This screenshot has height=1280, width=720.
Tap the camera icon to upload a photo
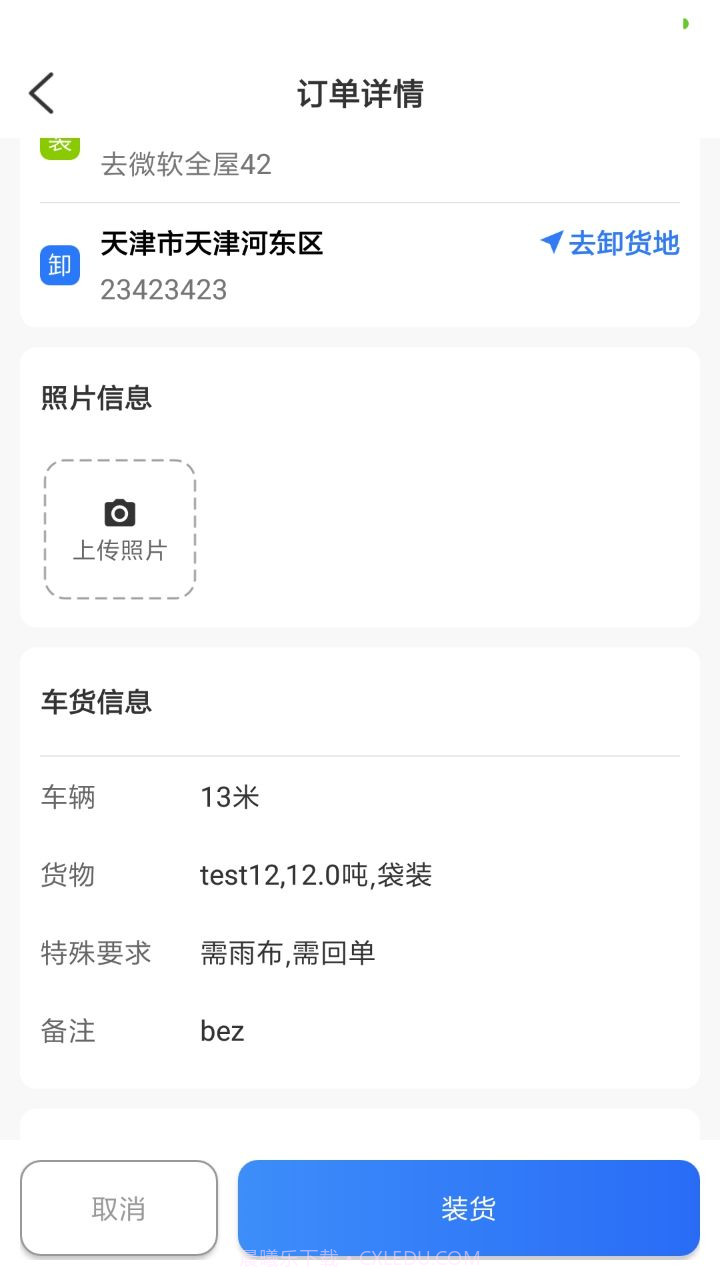tap(119, 512)
